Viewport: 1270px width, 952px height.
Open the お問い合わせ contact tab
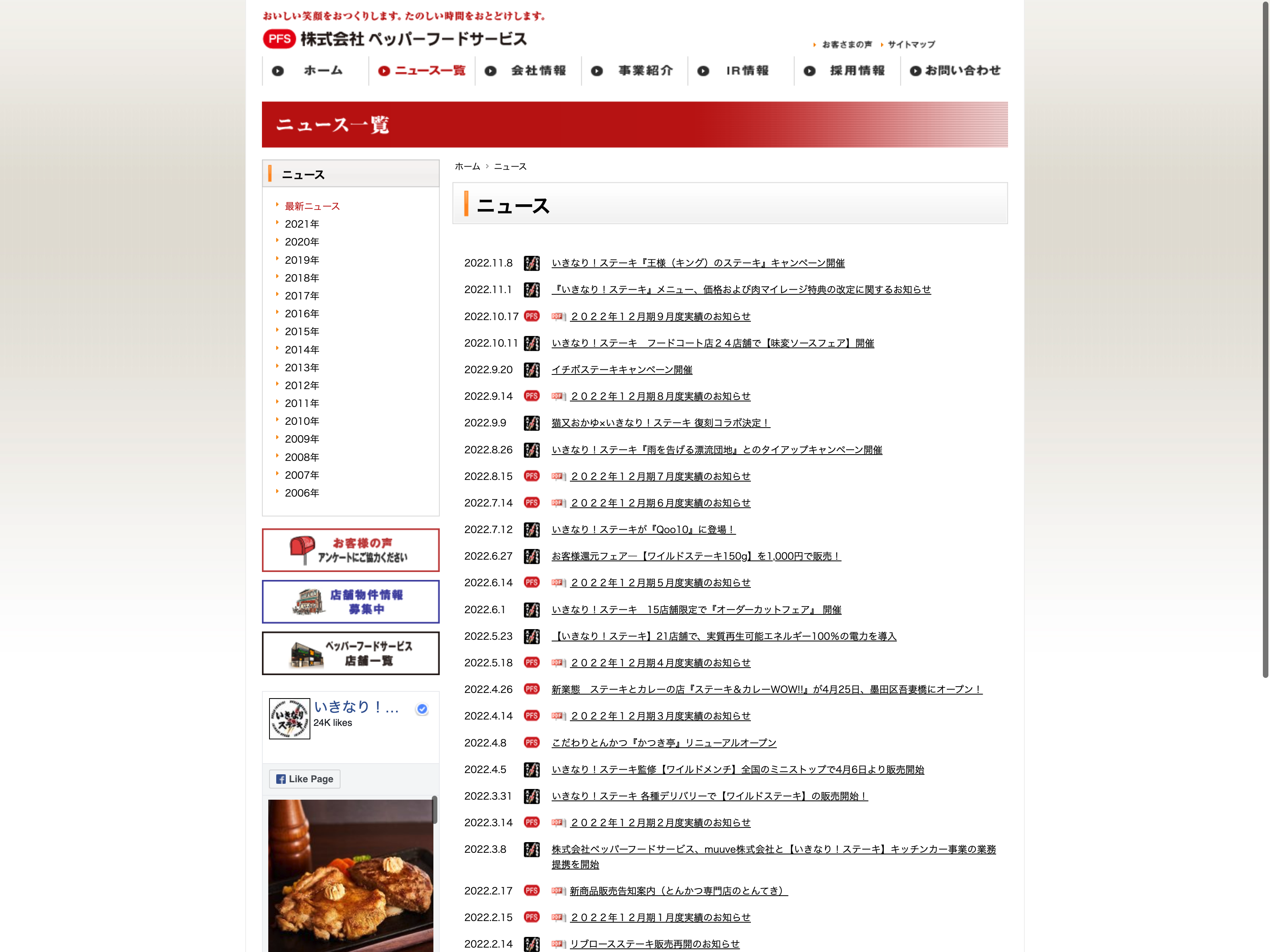point(955,71)
